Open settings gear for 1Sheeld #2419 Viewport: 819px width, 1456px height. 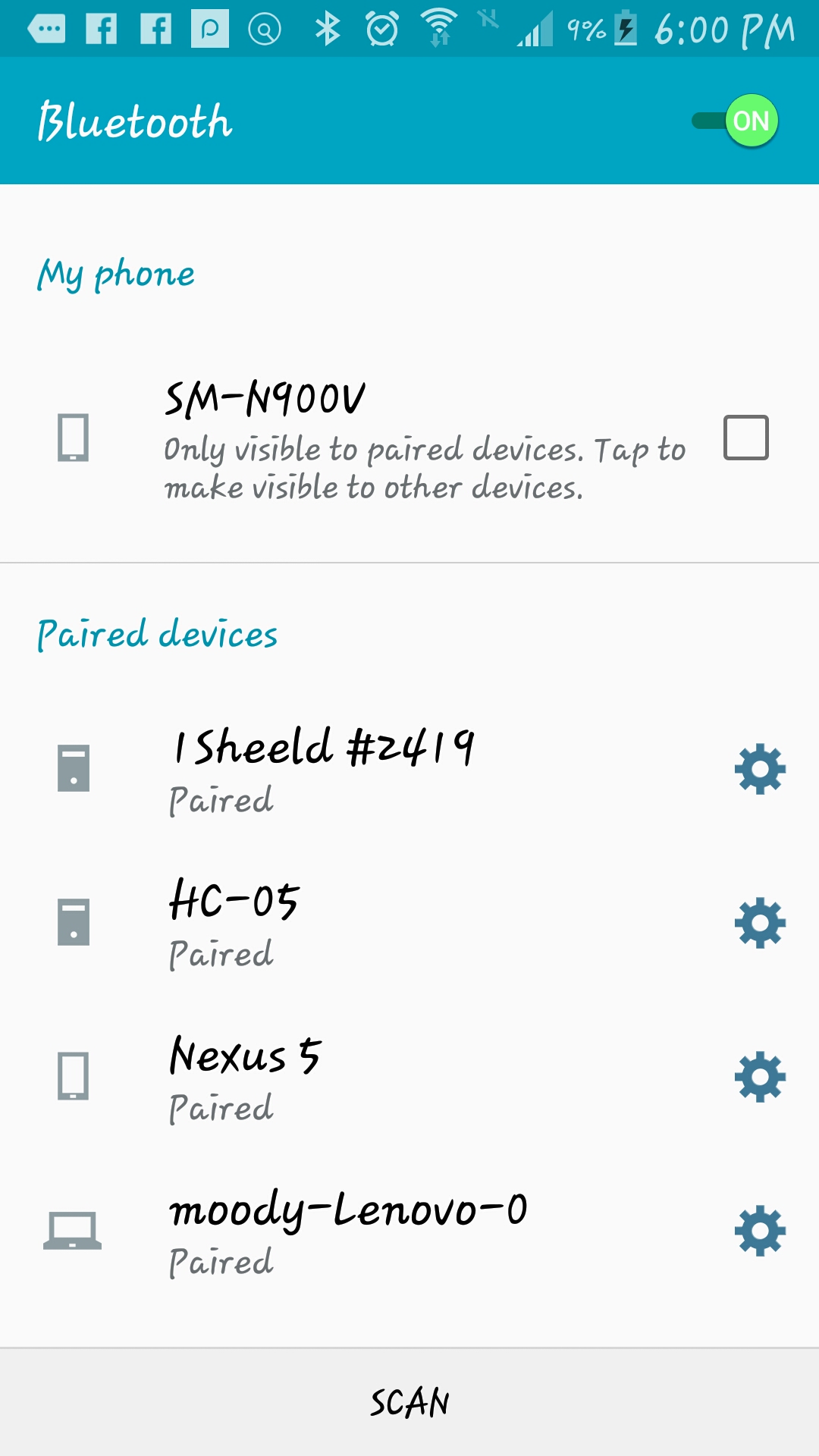click(x=760, y=770)
